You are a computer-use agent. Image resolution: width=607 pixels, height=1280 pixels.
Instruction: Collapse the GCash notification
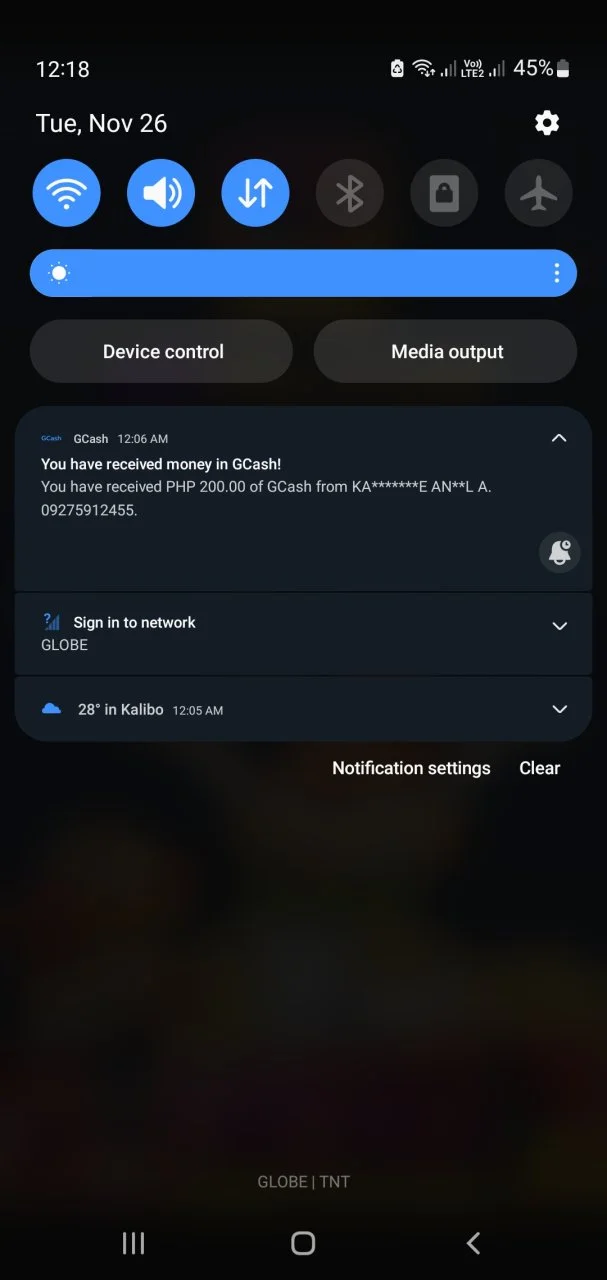click(x=559, y=438)
